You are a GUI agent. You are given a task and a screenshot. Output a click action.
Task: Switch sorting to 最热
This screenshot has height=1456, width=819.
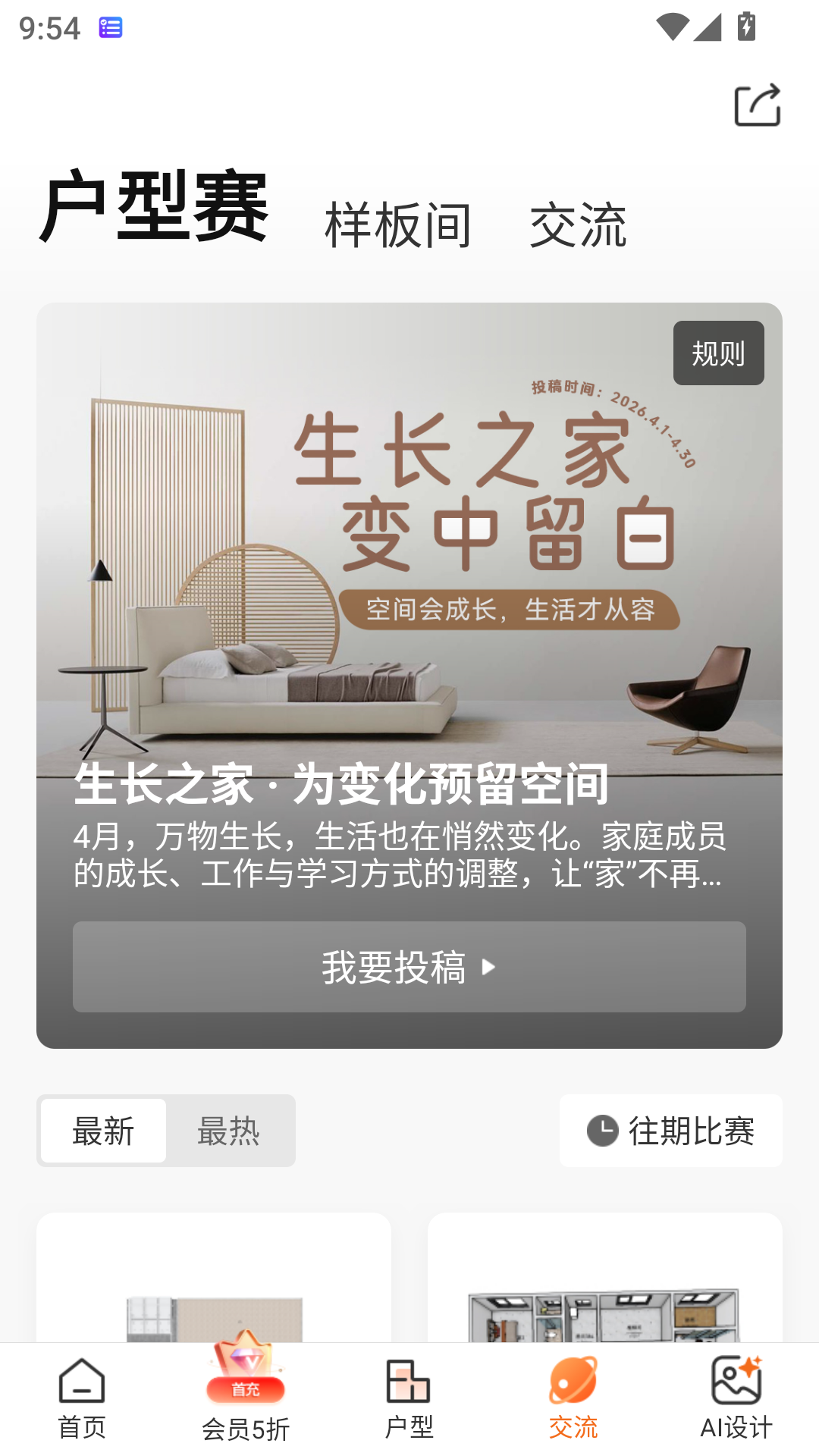(x=228, y=1131)
